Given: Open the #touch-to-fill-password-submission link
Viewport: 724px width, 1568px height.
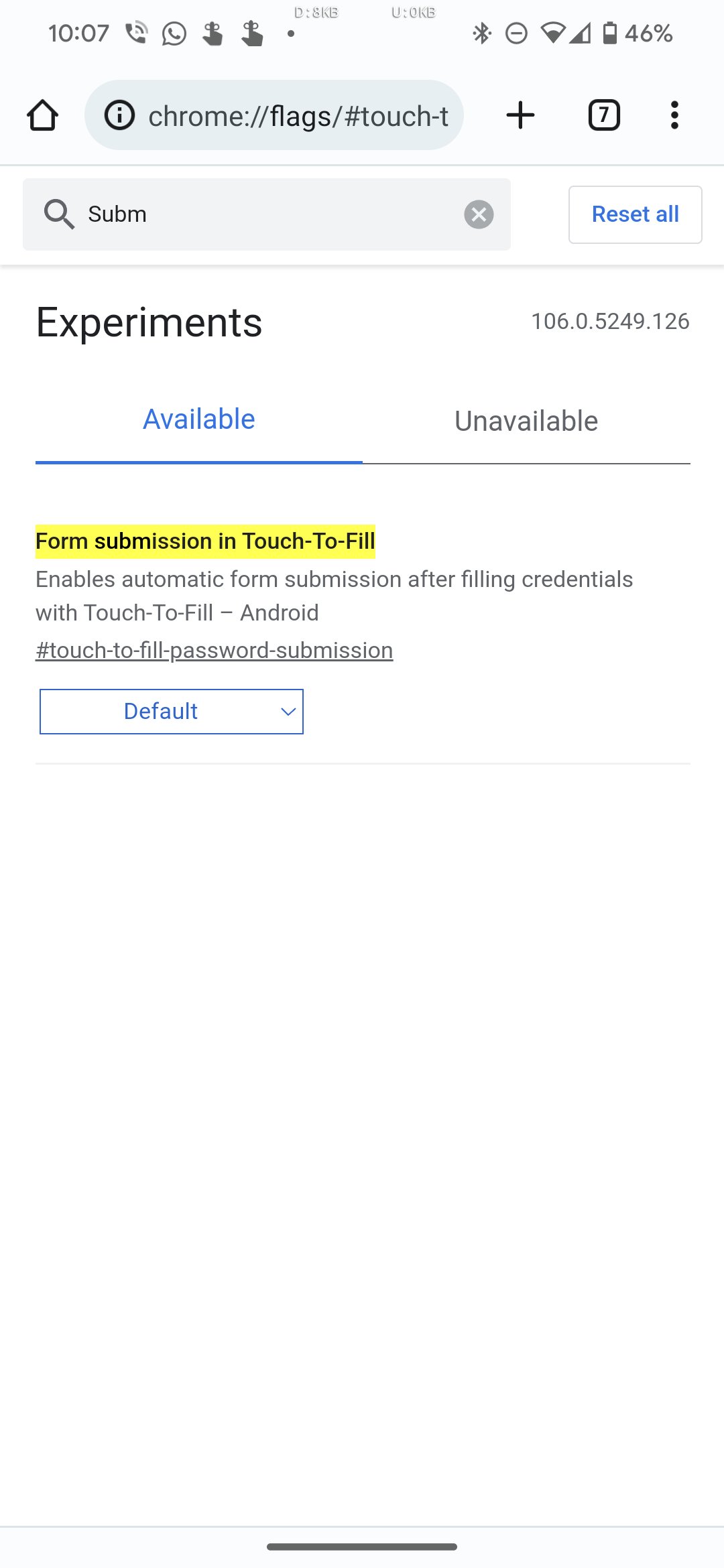Looking at the screenshot, I should pyautogui.click(x=214, y=651).
